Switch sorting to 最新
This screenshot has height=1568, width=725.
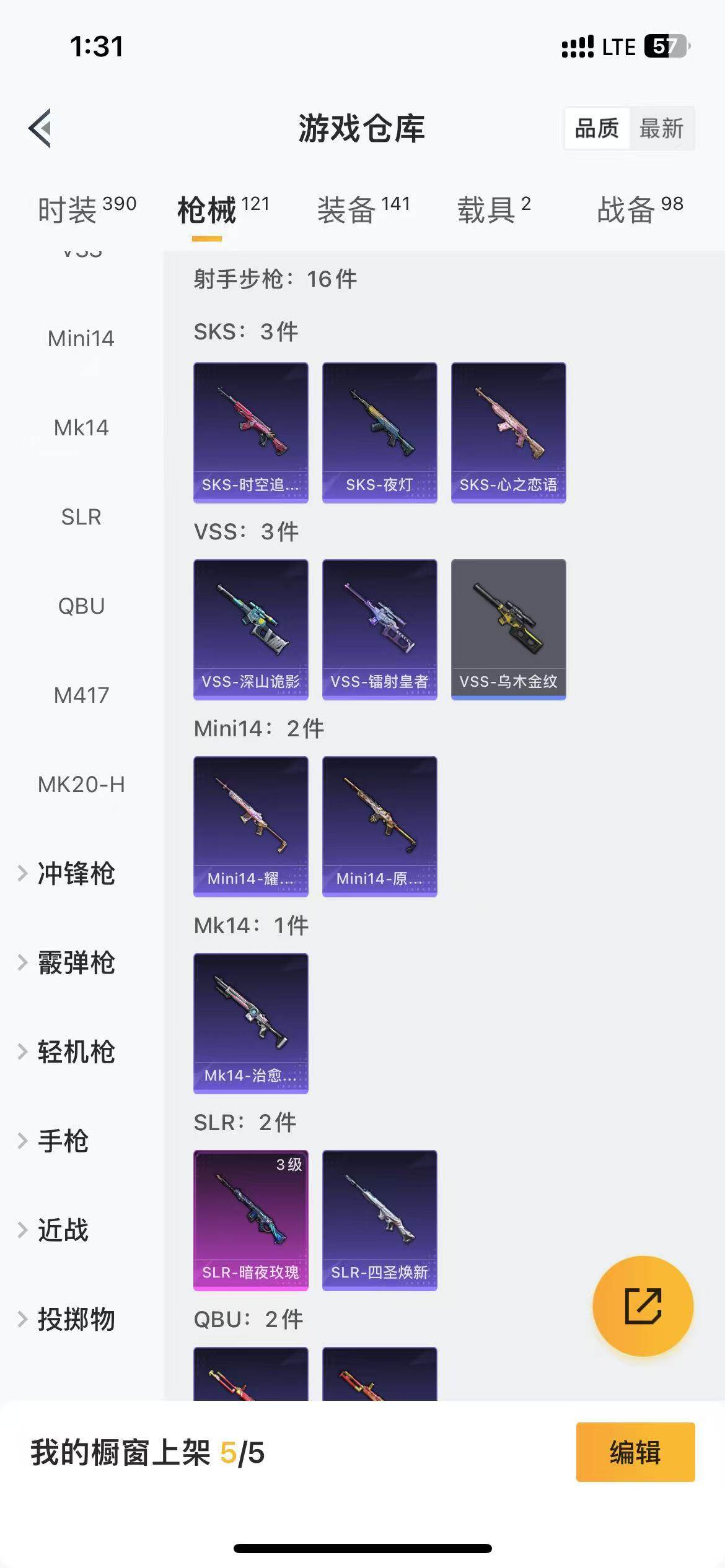point(663,128)
